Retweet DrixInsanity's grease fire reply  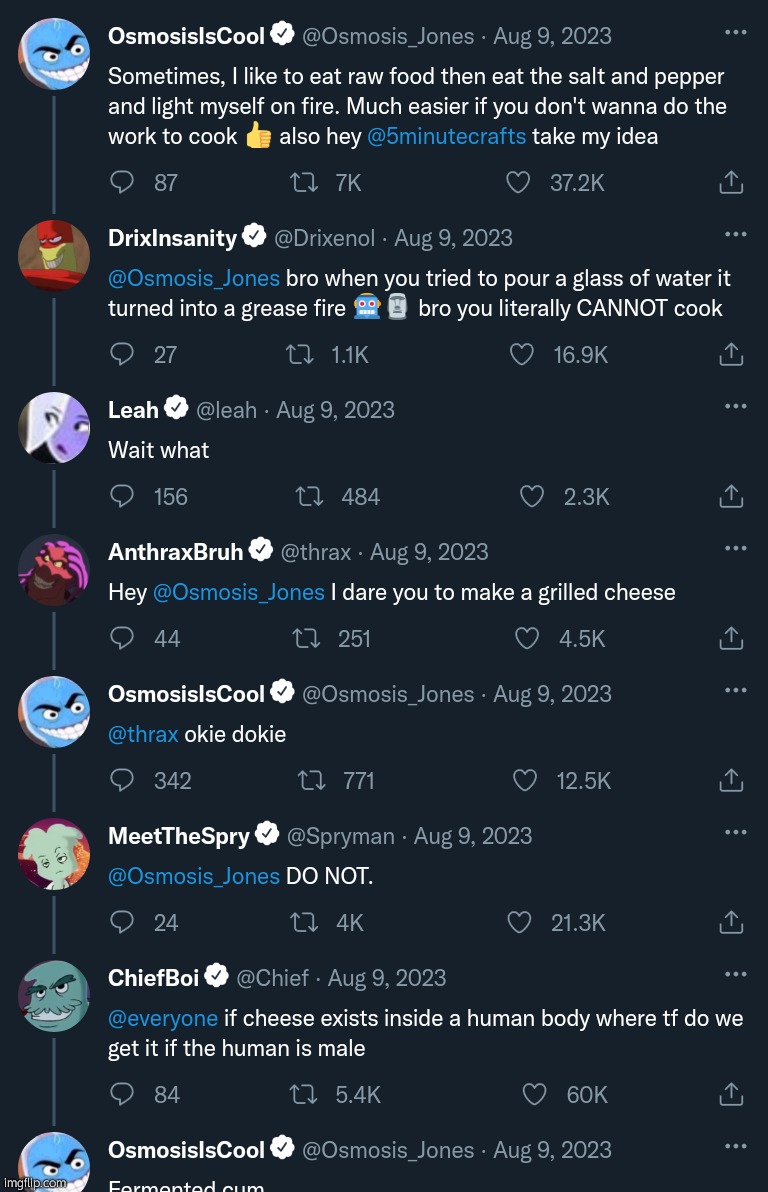point(301,354)
